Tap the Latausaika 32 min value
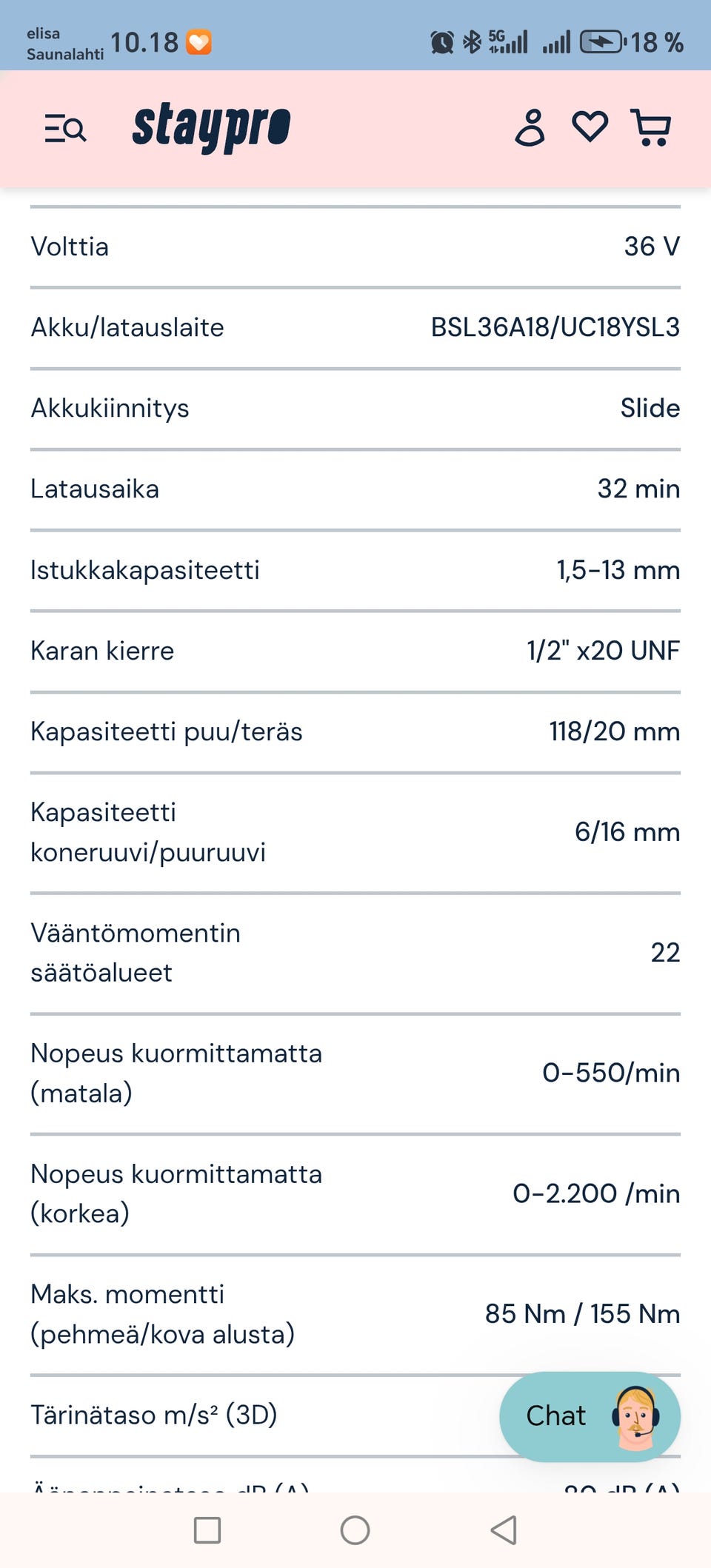The image size is (711, 1568). [638, 488]
